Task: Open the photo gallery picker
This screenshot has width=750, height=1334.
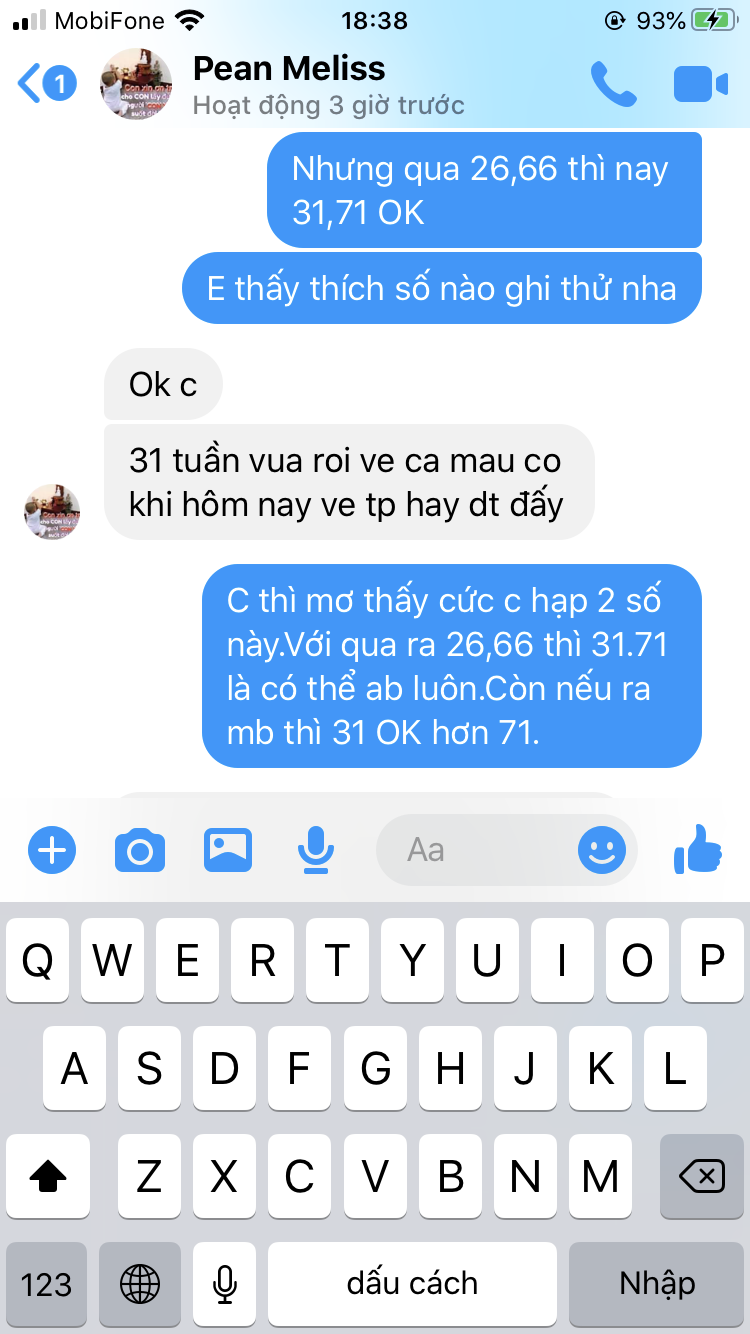Action: (228, 851)
